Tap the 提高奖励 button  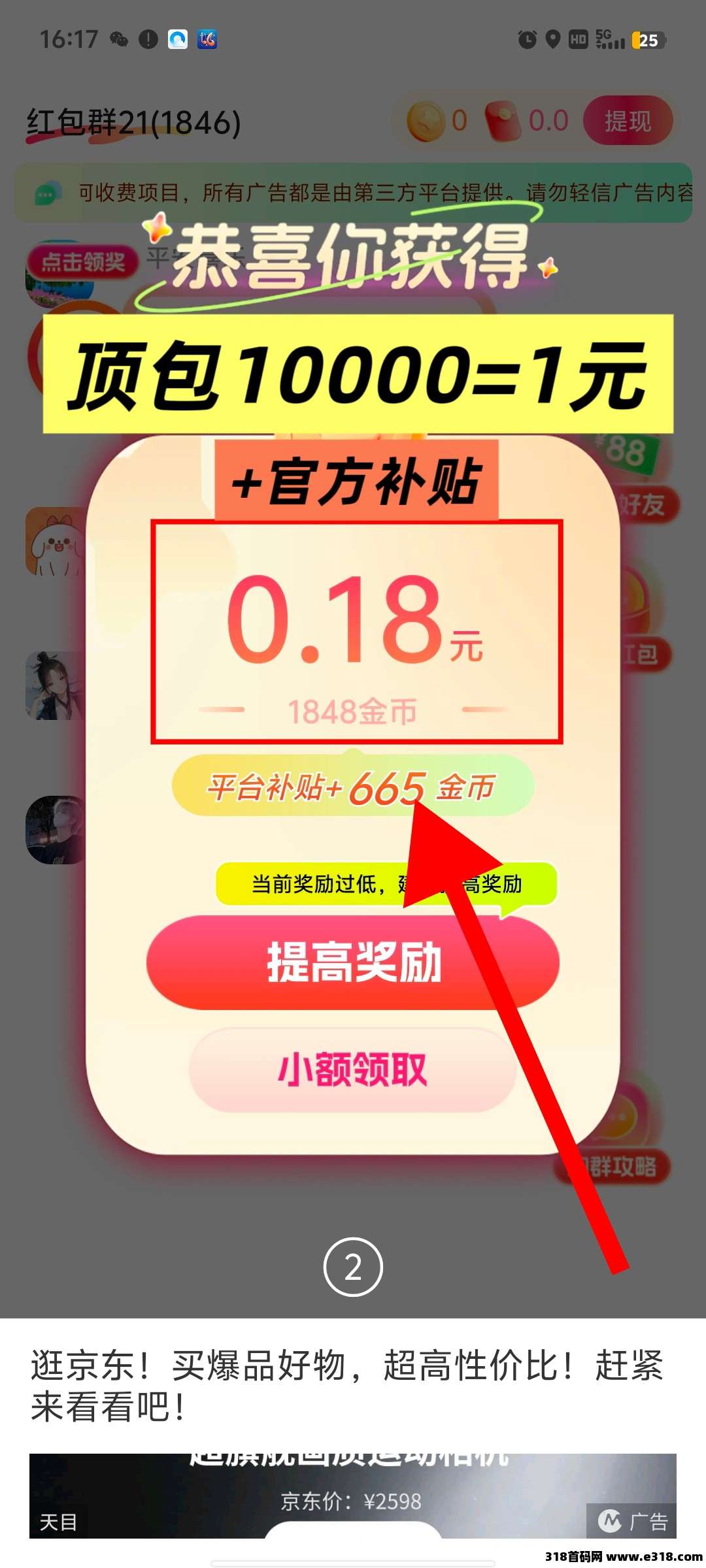352,962
